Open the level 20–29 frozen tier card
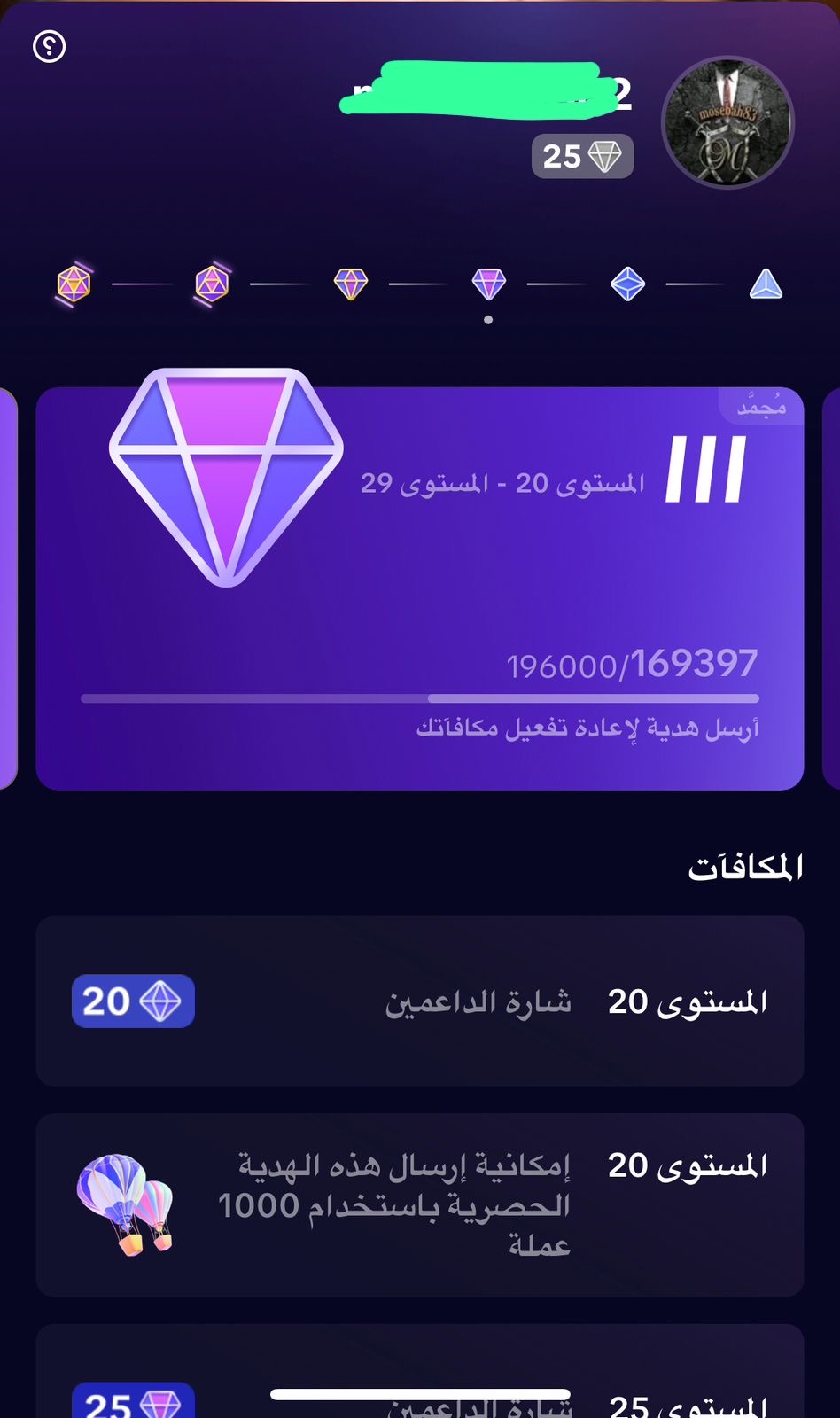The height and width of the screenshot is (1418, 840). pos(420,588)
